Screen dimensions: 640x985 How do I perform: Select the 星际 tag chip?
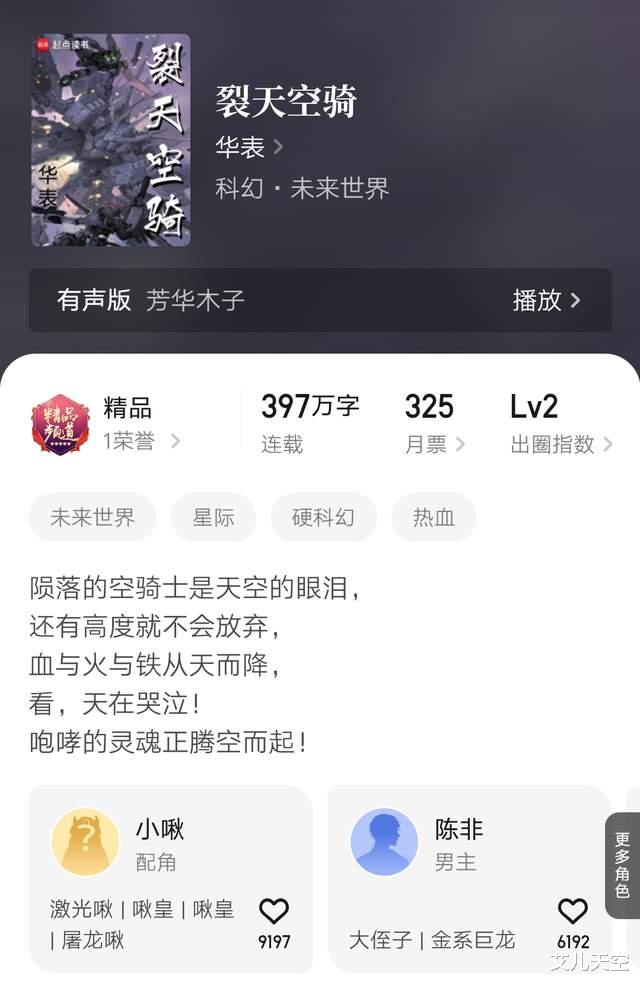[213, 518]
